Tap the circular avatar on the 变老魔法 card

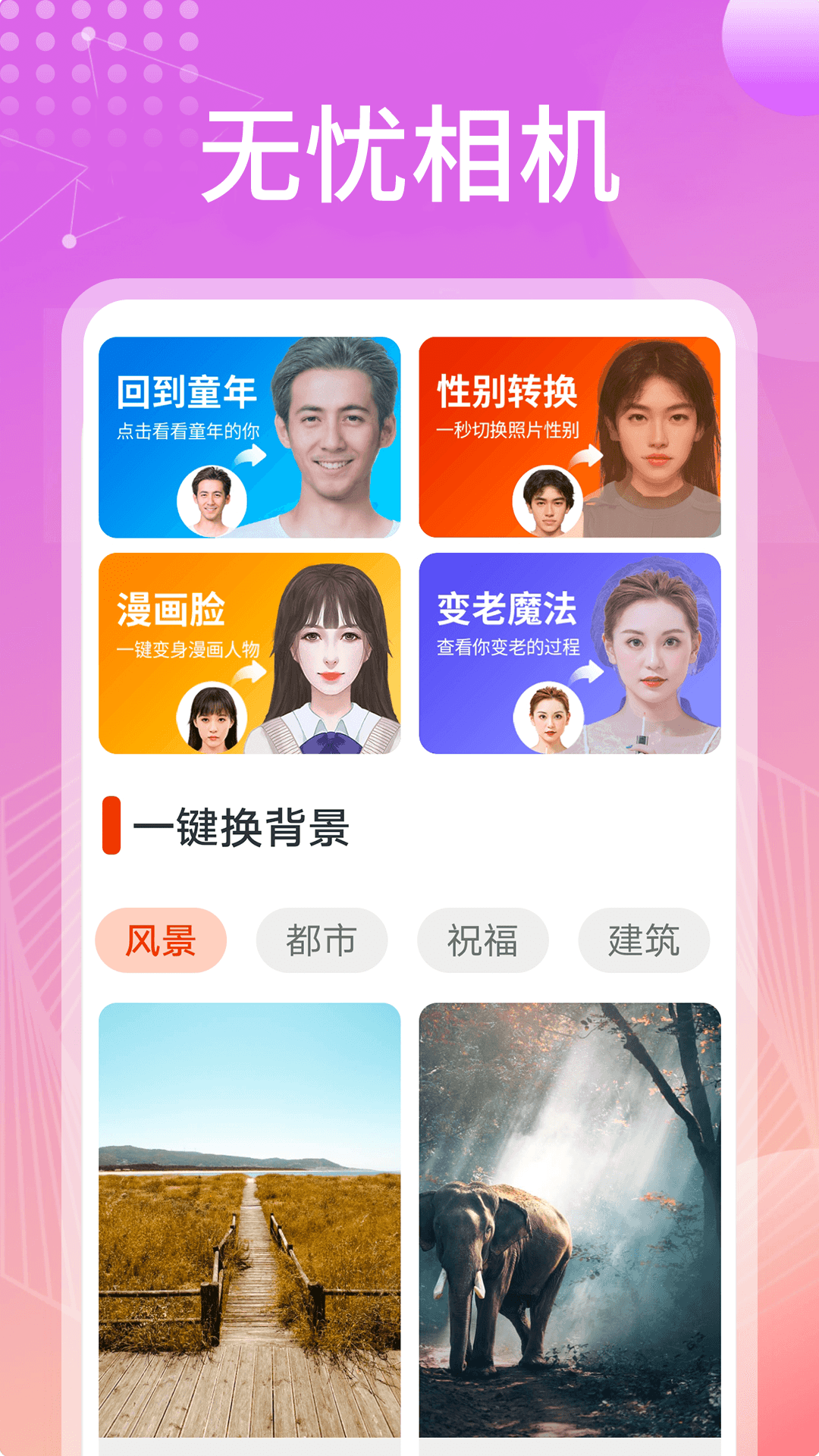click(x=549, y=716)
